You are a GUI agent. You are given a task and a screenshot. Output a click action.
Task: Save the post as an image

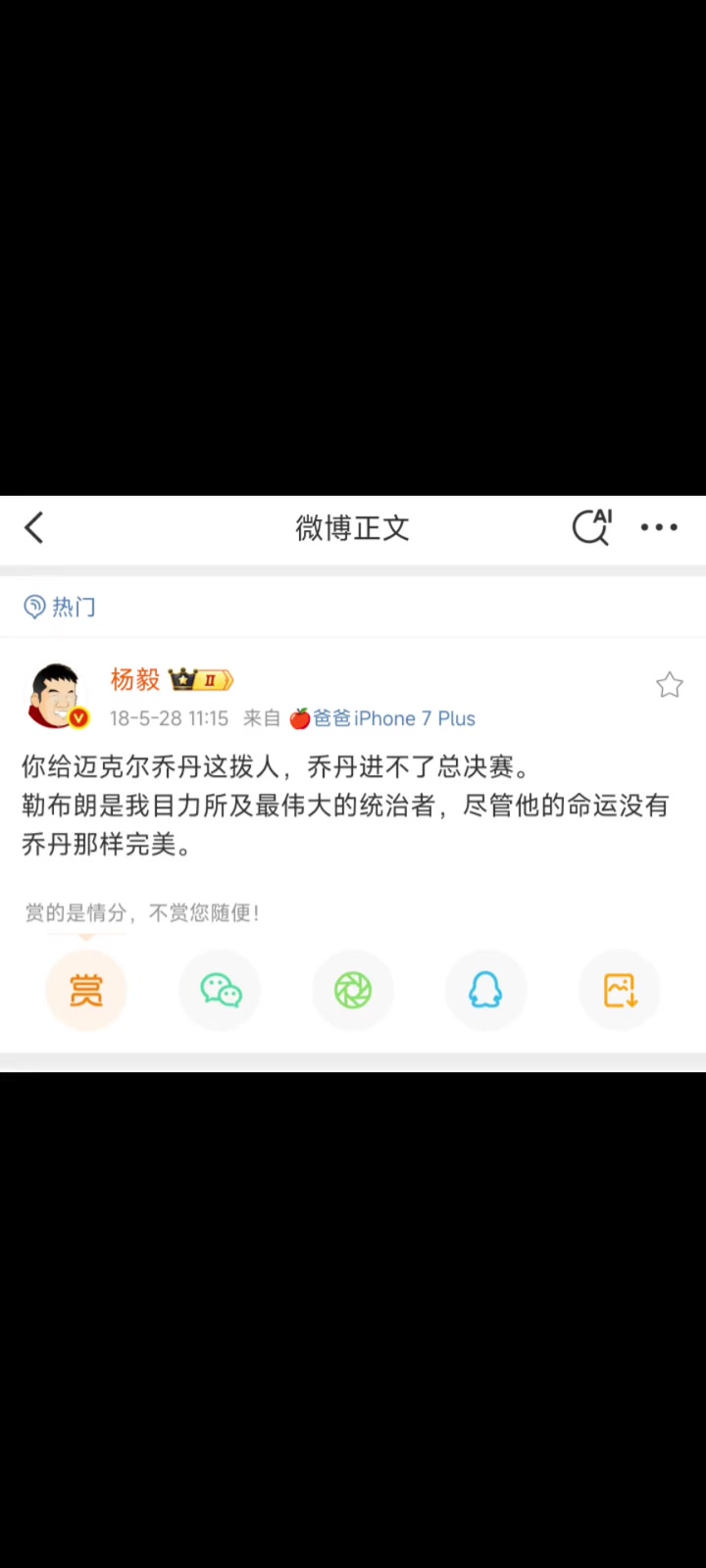point(620,991)
